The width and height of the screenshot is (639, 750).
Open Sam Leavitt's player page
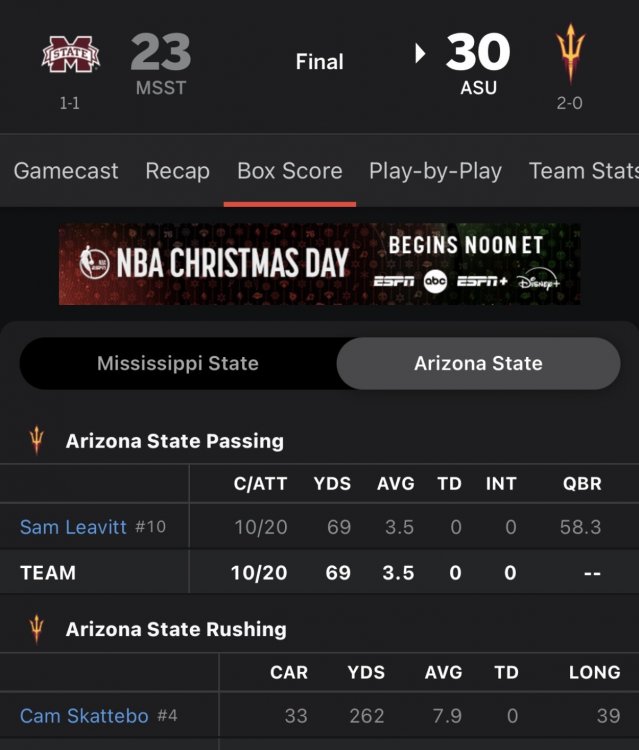(73, 526)
